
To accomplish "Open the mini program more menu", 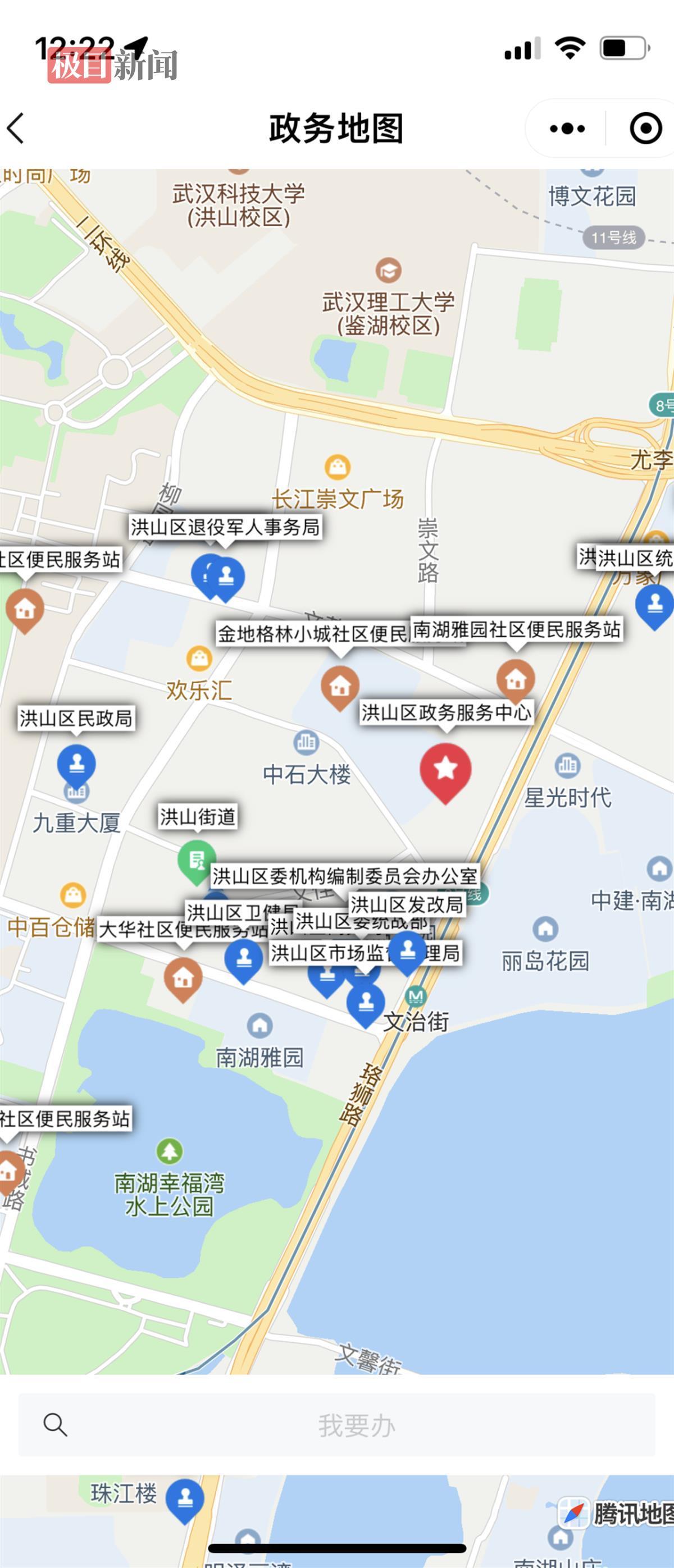I will pos(567,129).
